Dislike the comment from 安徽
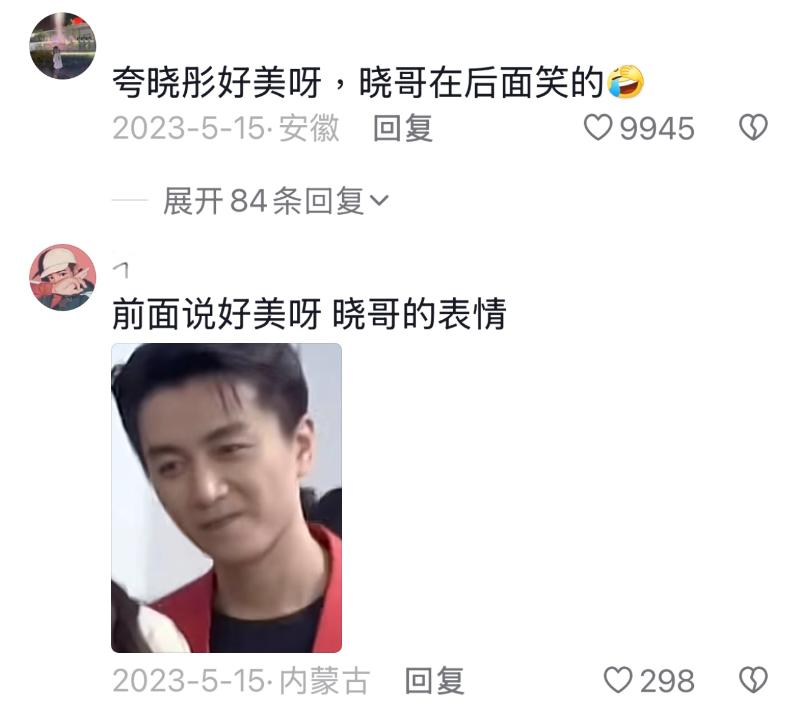Image resolution: width=800 pixels, height=719 pixels. click(x=752, y=128)
